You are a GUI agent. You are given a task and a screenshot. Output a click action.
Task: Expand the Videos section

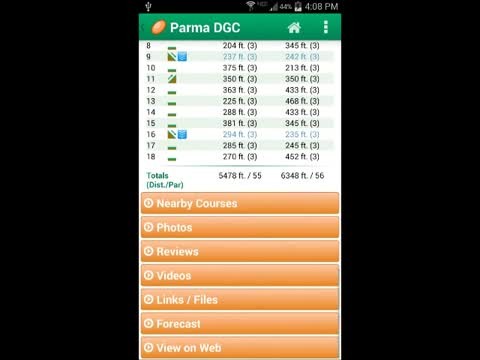coord(240,275)
